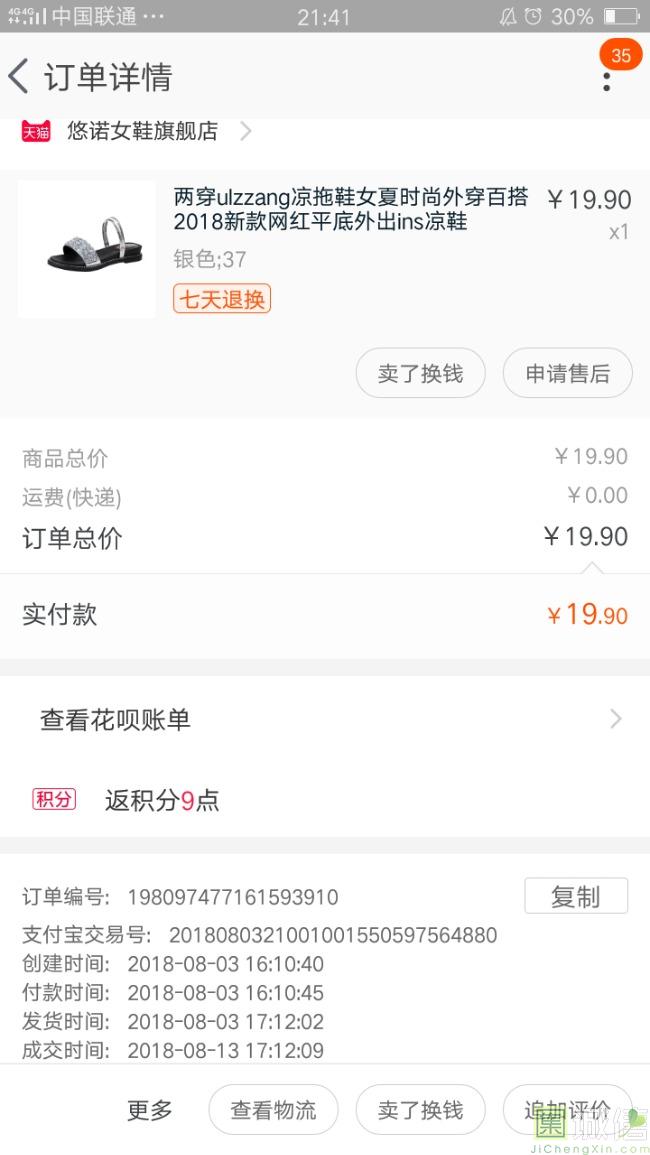The height and width of the screenshot is (1155, 650).
Task: Open 悠诺女鞋旗舰店 store page
Action: coord(142,131)
